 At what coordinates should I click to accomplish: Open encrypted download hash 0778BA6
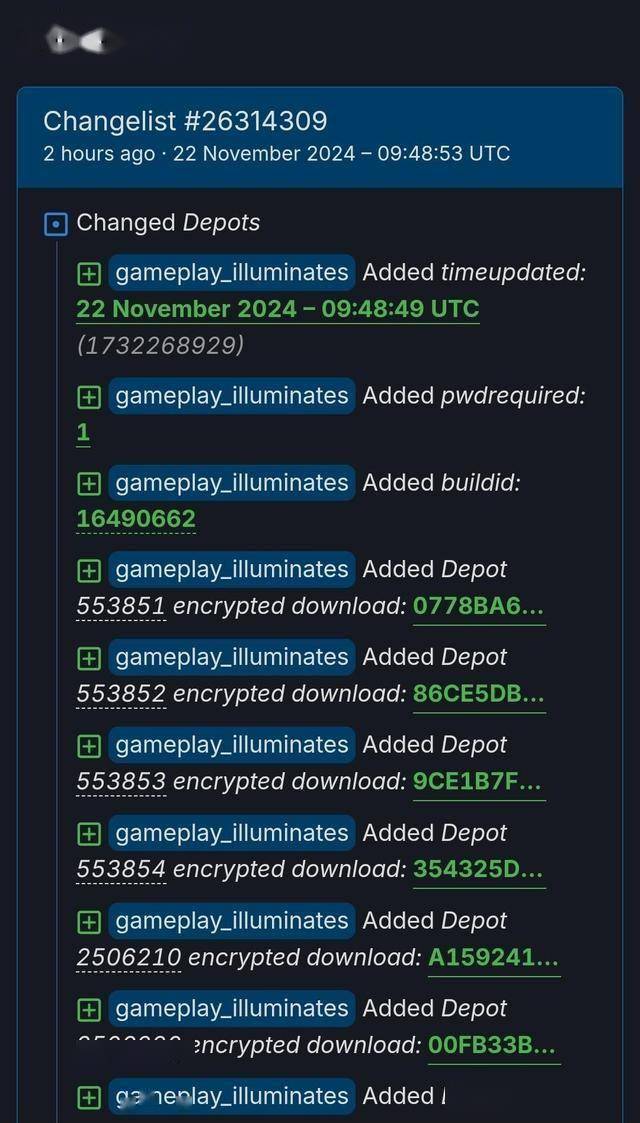coord(479,607)
